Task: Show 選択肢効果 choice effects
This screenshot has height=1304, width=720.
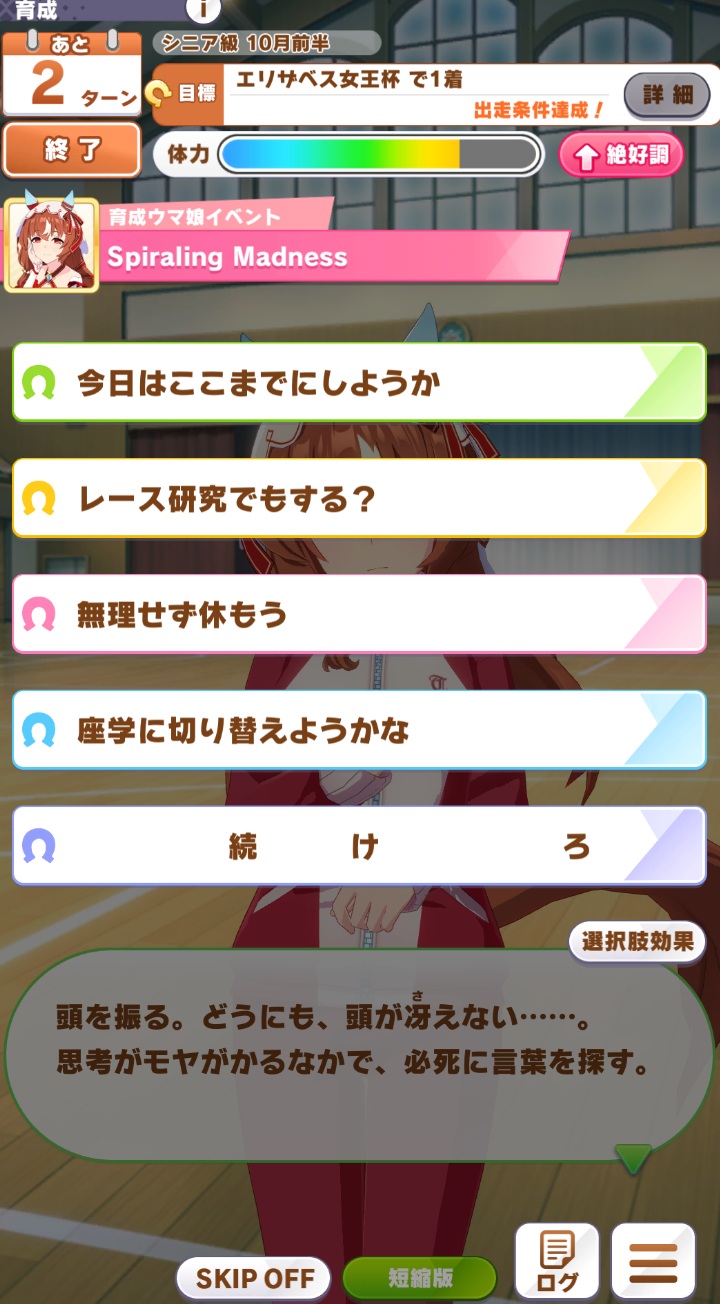Action: pyautogui.click(x=637, y=941)
